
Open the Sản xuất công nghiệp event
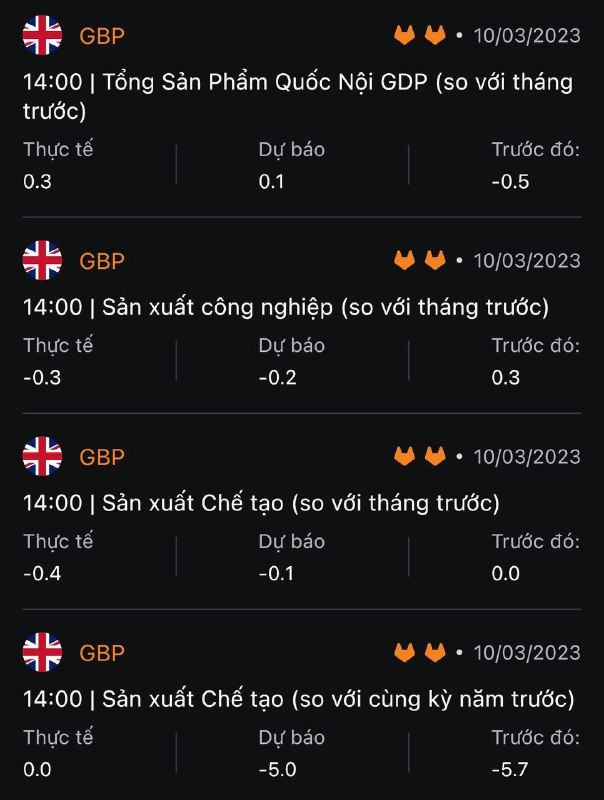(x=285, y=307)
